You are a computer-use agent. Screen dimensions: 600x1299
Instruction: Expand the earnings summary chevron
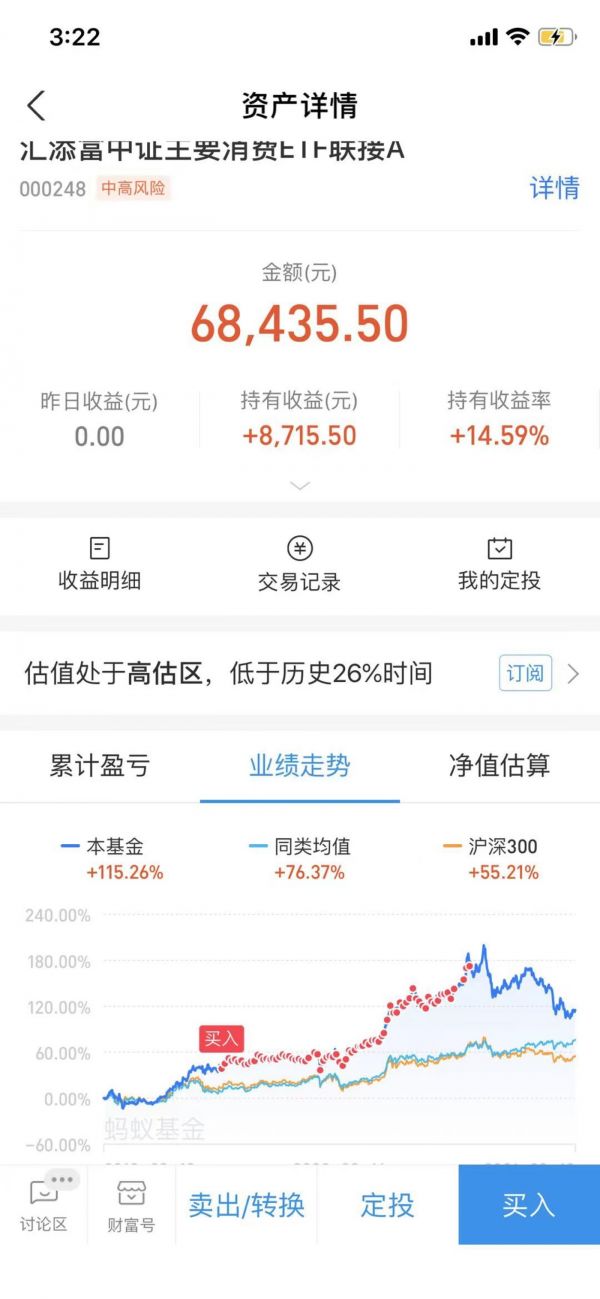click(x=299, y=486)
